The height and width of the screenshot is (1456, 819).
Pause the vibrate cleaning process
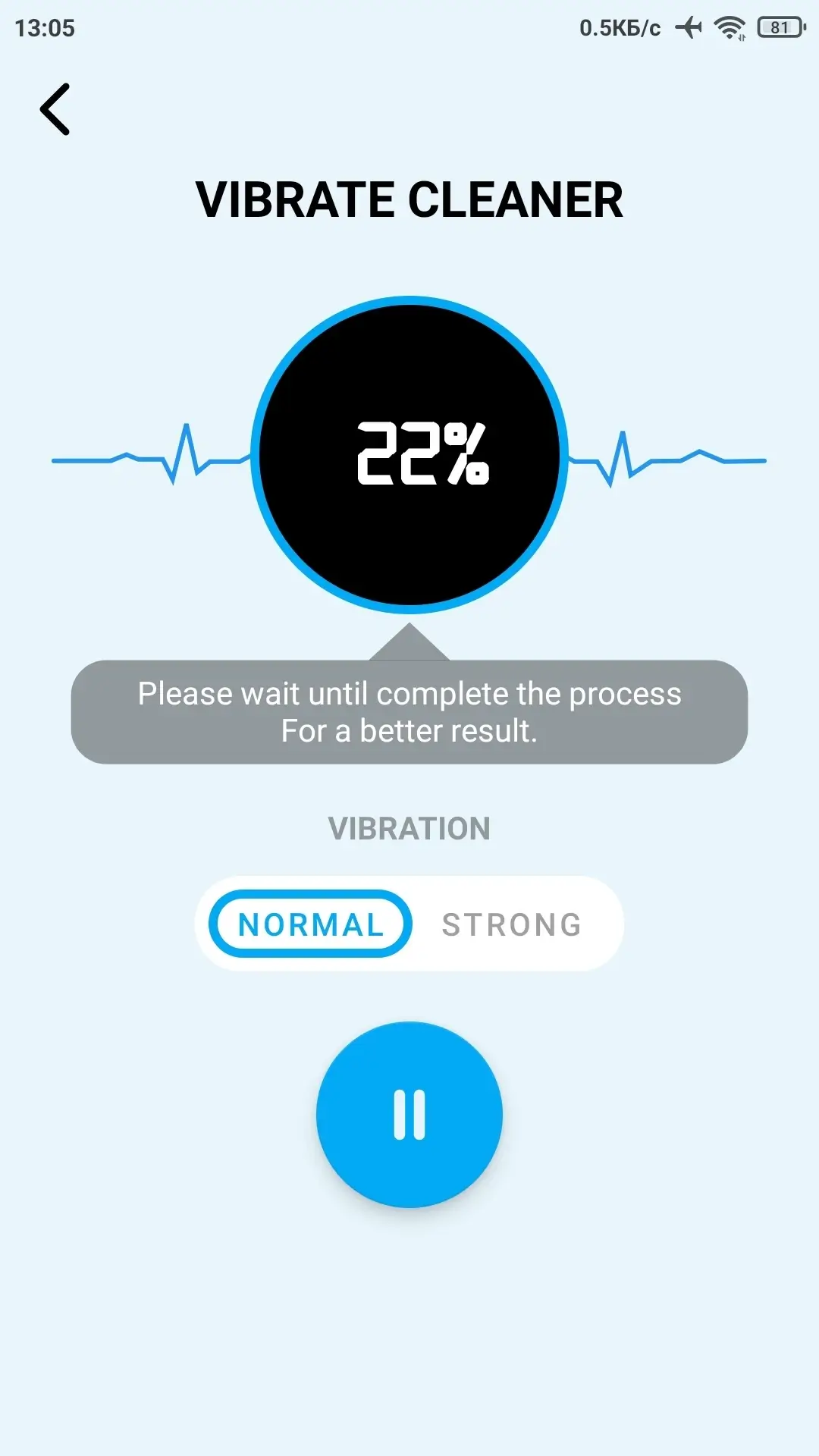[x=409, y=1114]
